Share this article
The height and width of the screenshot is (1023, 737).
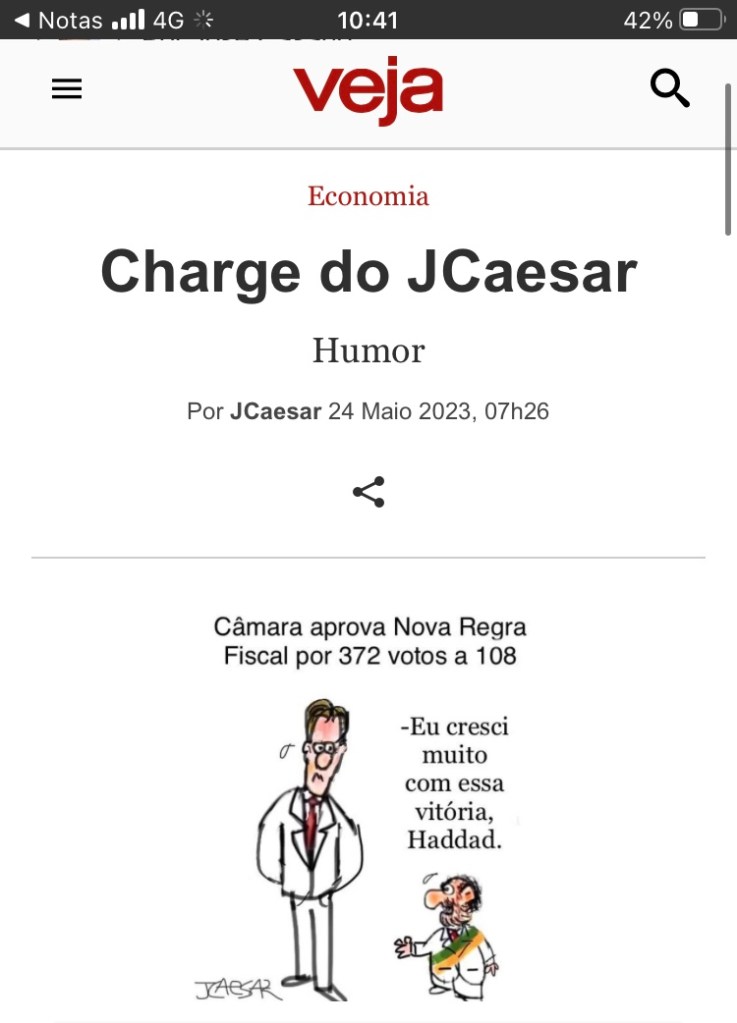click(x=368, y=492)
